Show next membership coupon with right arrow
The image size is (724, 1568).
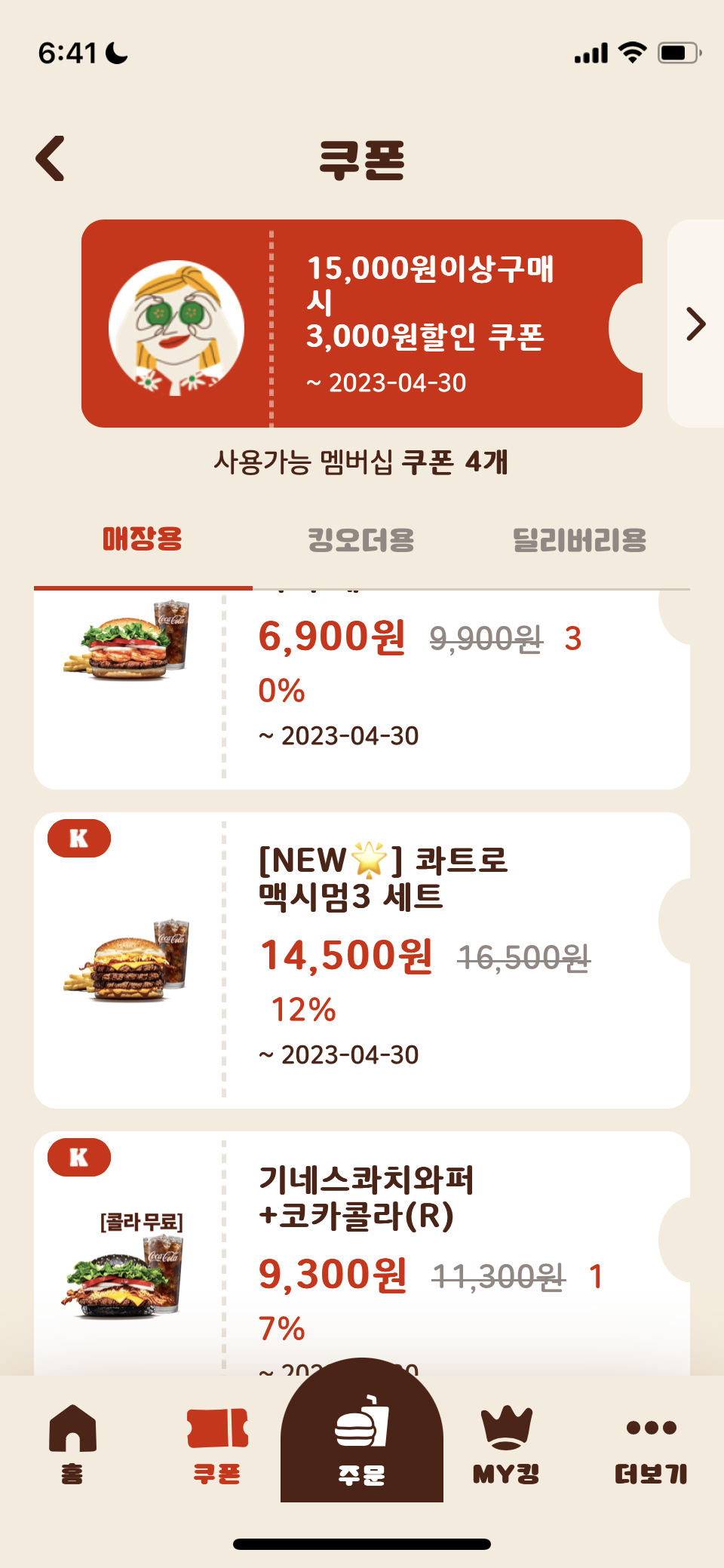click(x=695, y=324)
